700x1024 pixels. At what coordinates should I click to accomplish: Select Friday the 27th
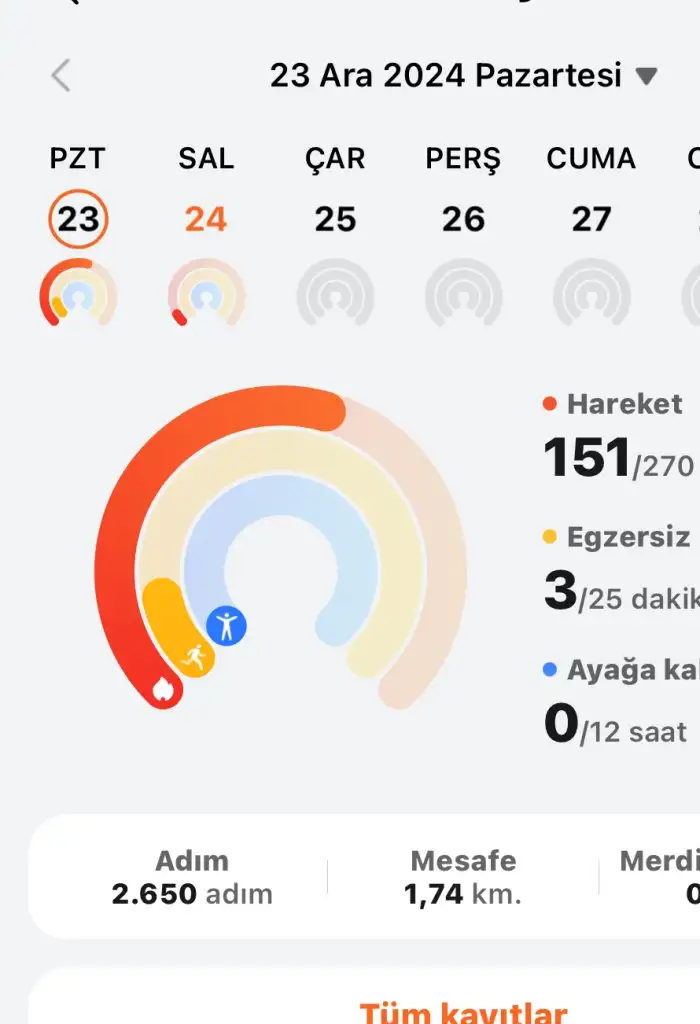(x=591, y=219)
